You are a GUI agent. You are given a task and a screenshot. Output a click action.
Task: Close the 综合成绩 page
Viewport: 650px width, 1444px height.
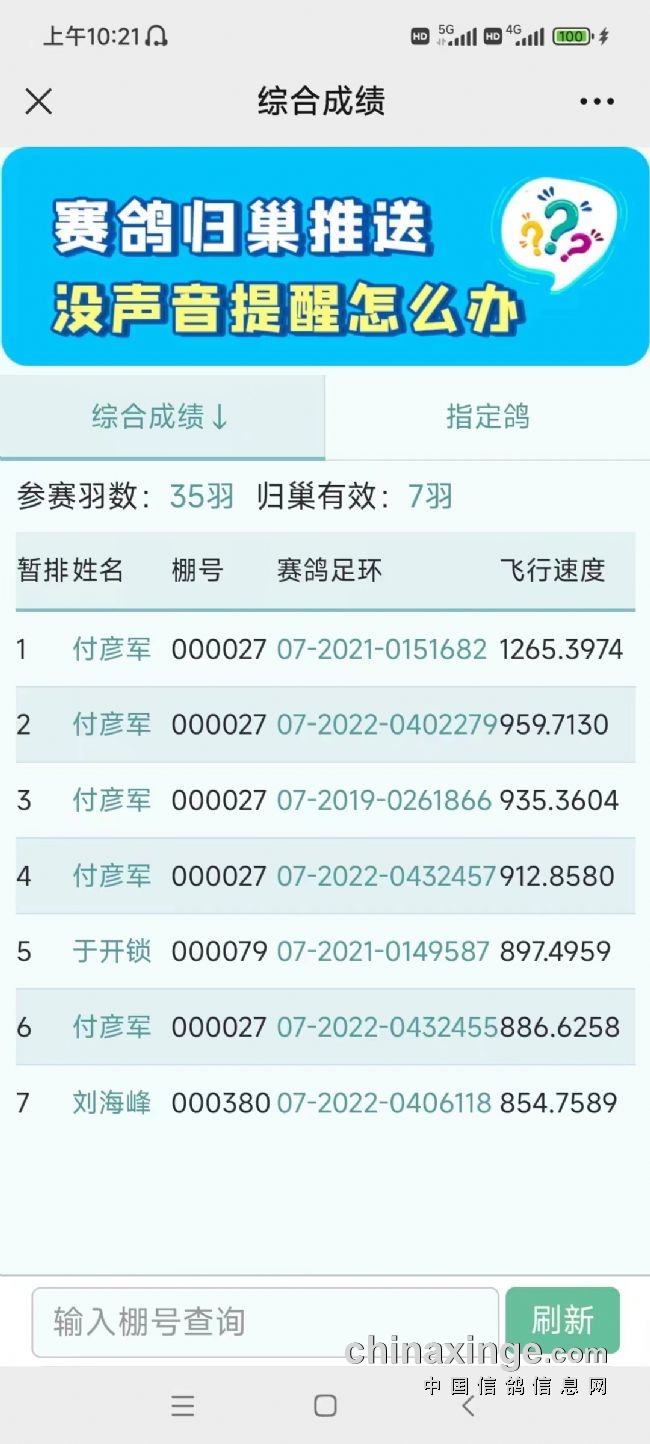point(38,101)
